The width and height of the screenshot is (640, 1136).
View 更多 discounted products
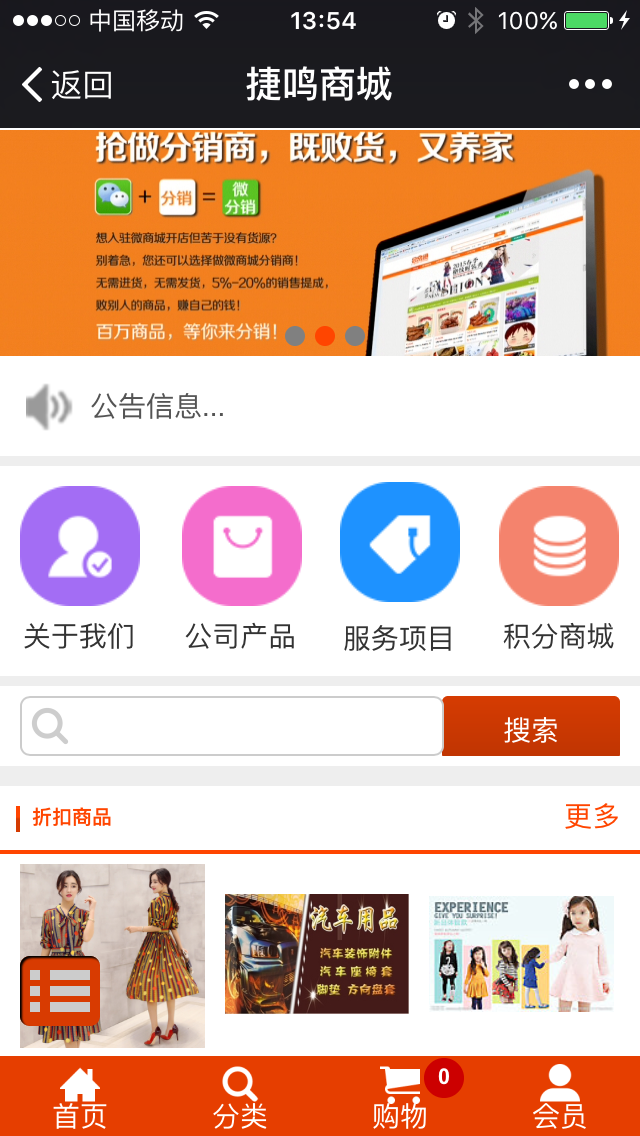[x=592, y=817]
